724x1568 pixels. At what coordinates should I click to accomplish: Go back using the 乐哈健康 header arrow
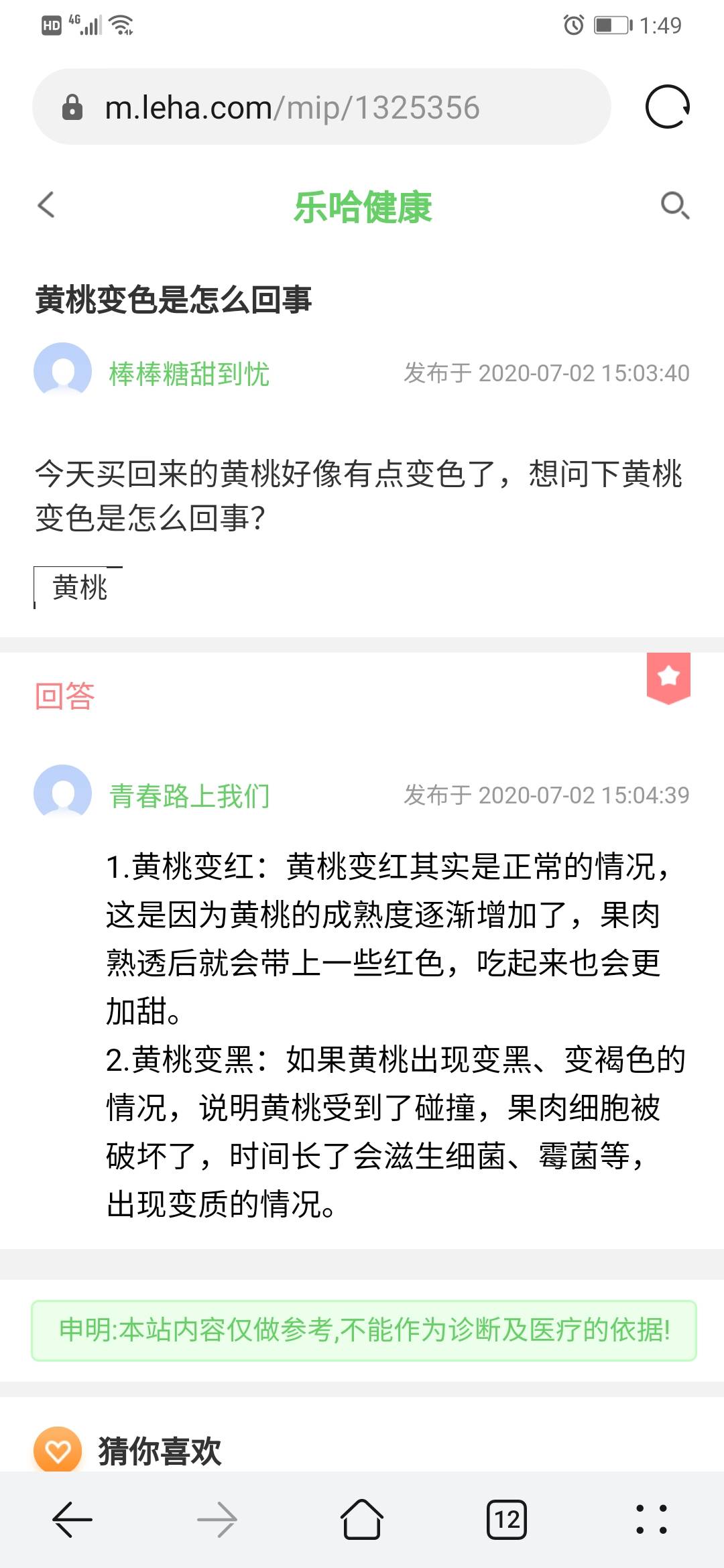click(x=46, y=205)
